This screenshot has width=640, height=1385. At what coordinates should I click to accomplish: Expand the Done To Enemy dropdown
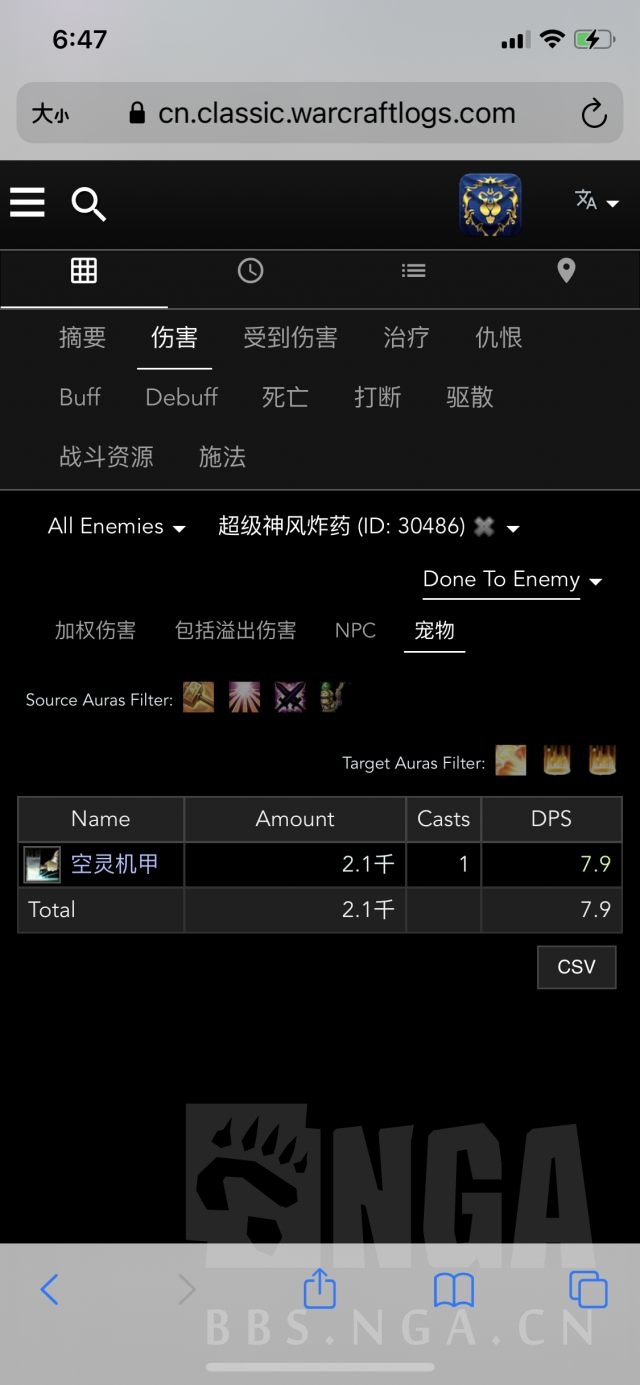[512, 580]
